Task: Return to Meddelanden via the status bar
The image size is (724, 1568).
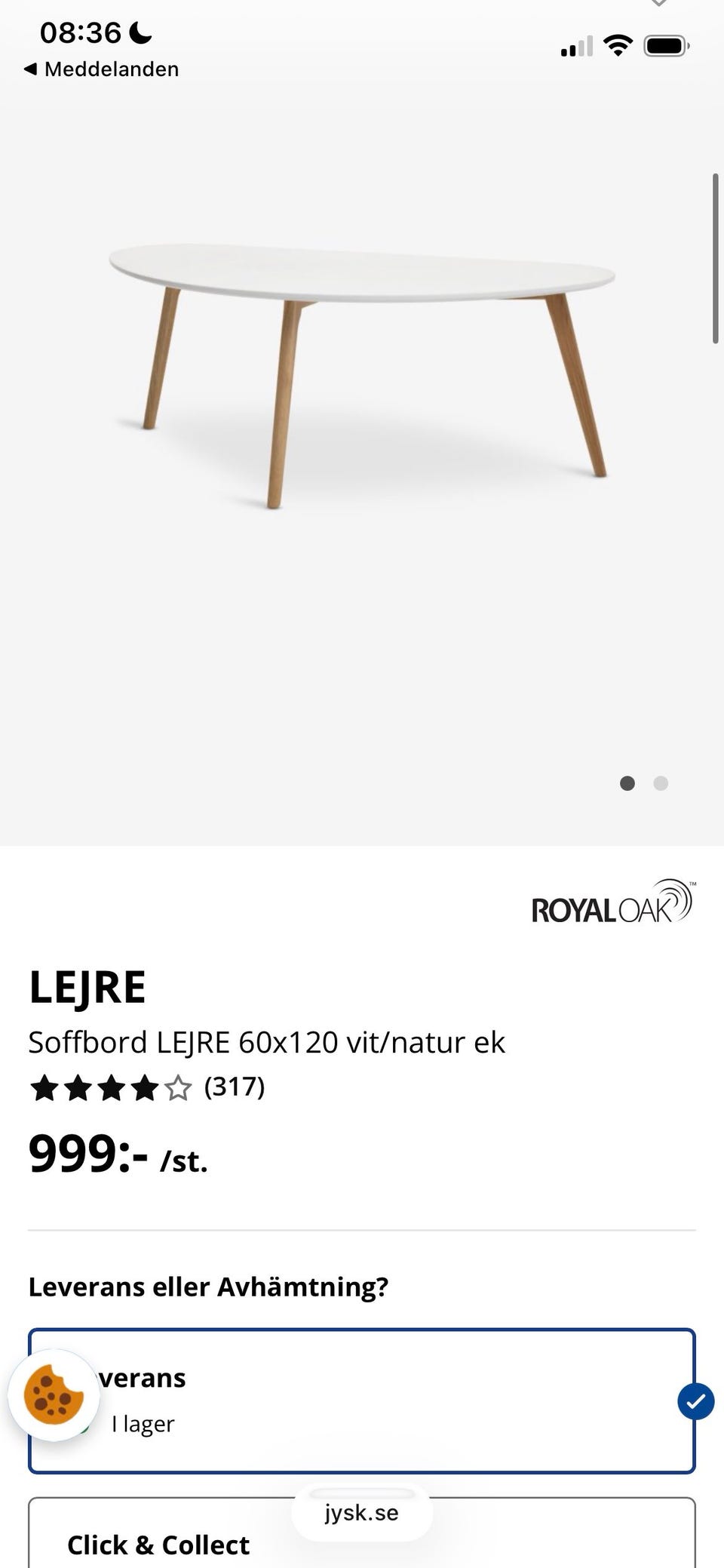Action: pyautogui.click(x=103, y=69)
